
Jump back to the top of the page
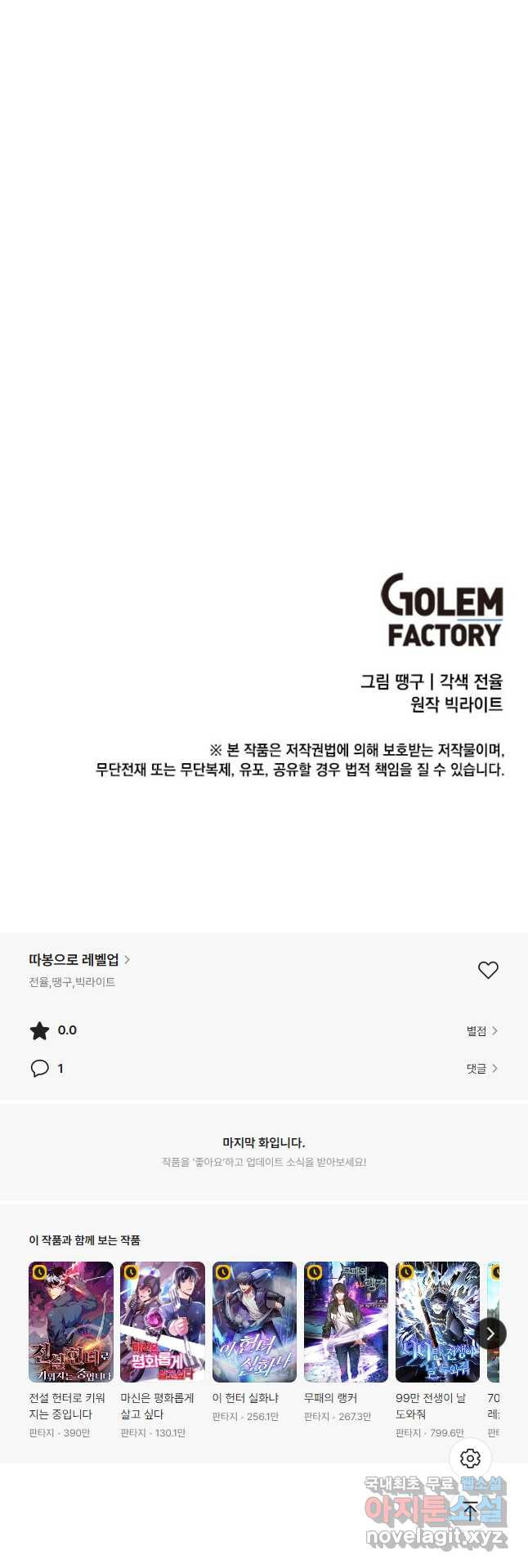coord(470,1510)
